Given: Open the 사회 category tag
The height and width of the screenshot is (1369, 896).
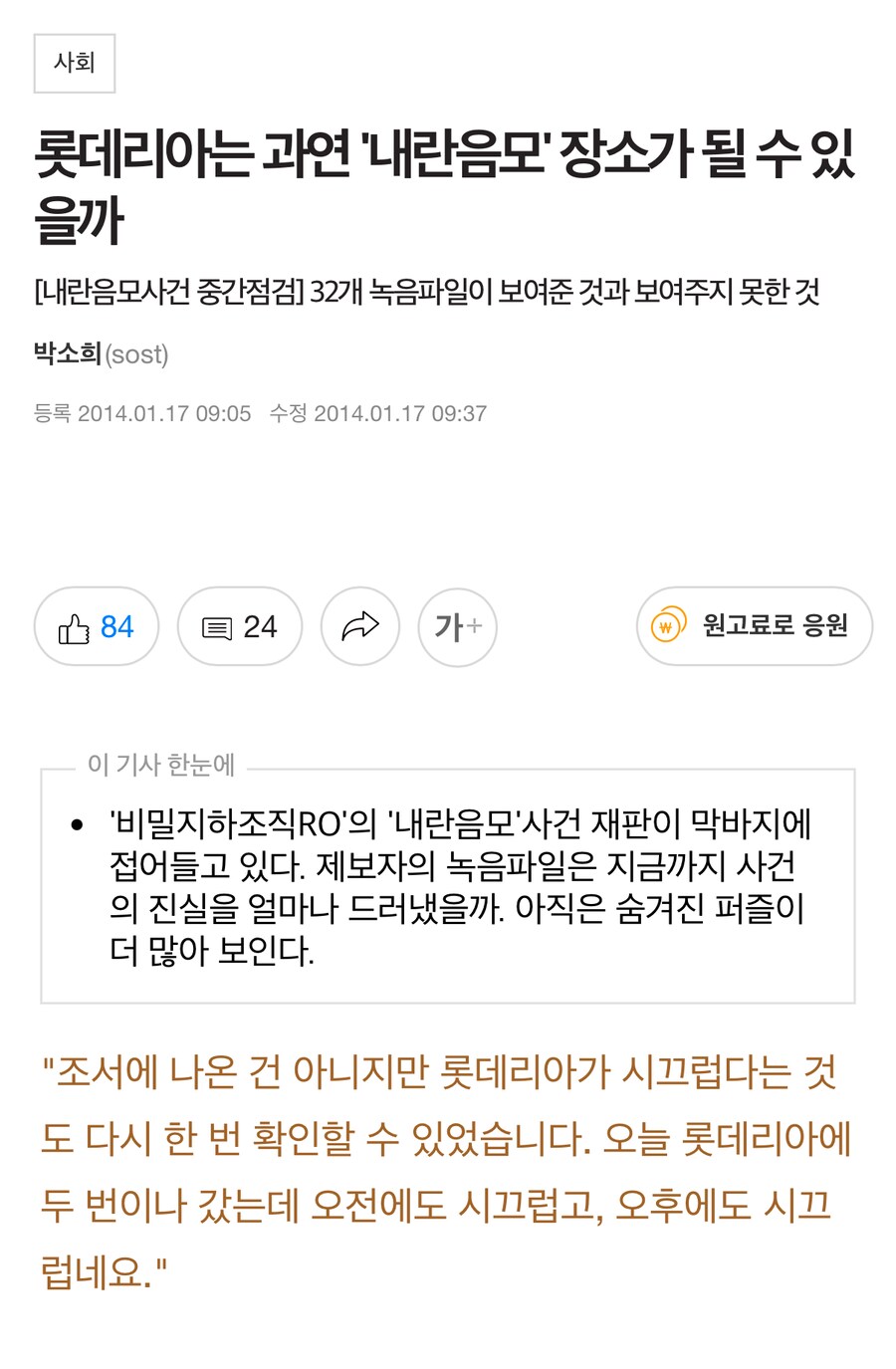Looking at the screenshot, I should [75, 63].
